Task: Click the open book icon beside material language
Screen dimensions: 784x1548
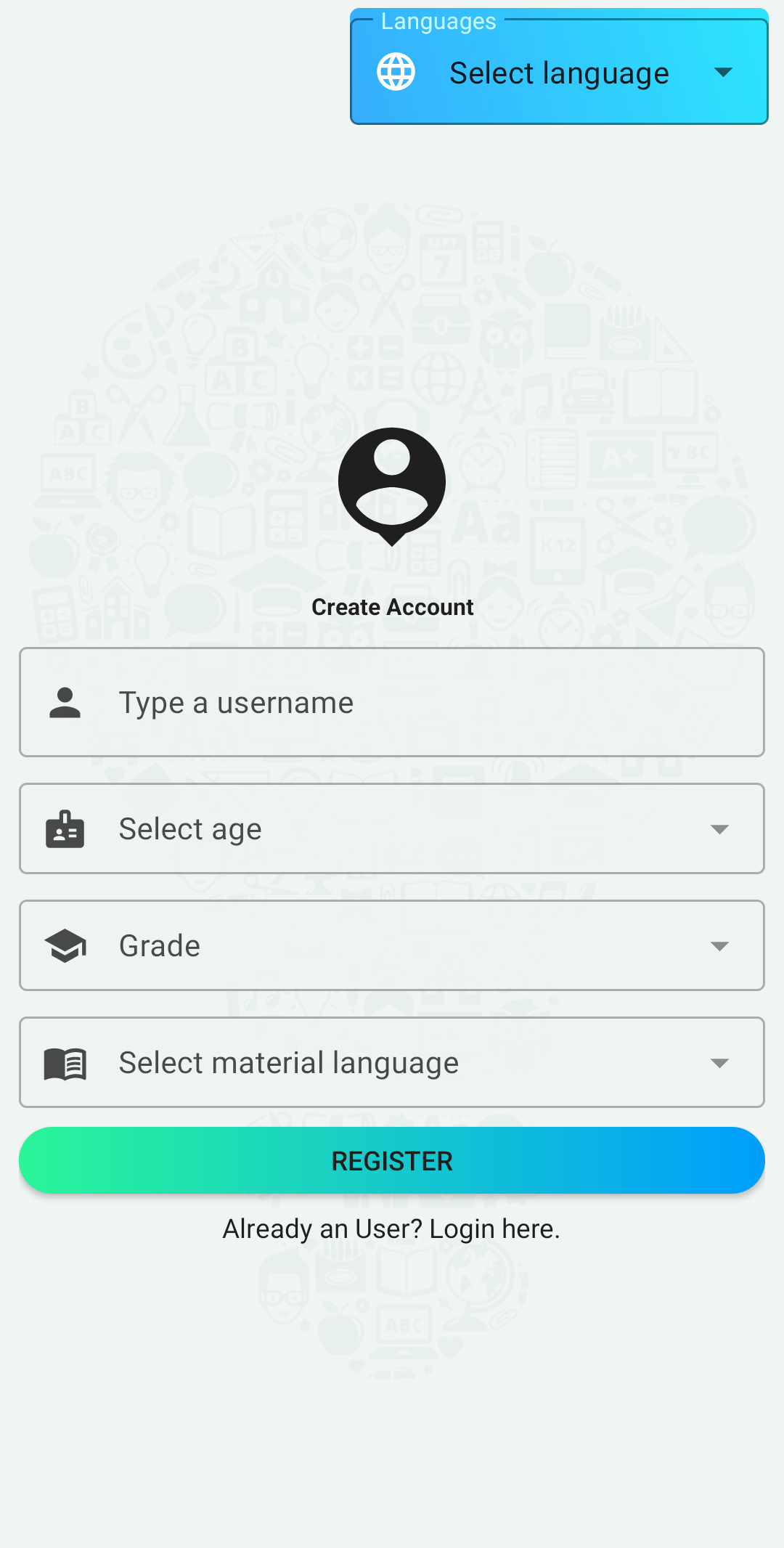Action: tap(65, 1062)
